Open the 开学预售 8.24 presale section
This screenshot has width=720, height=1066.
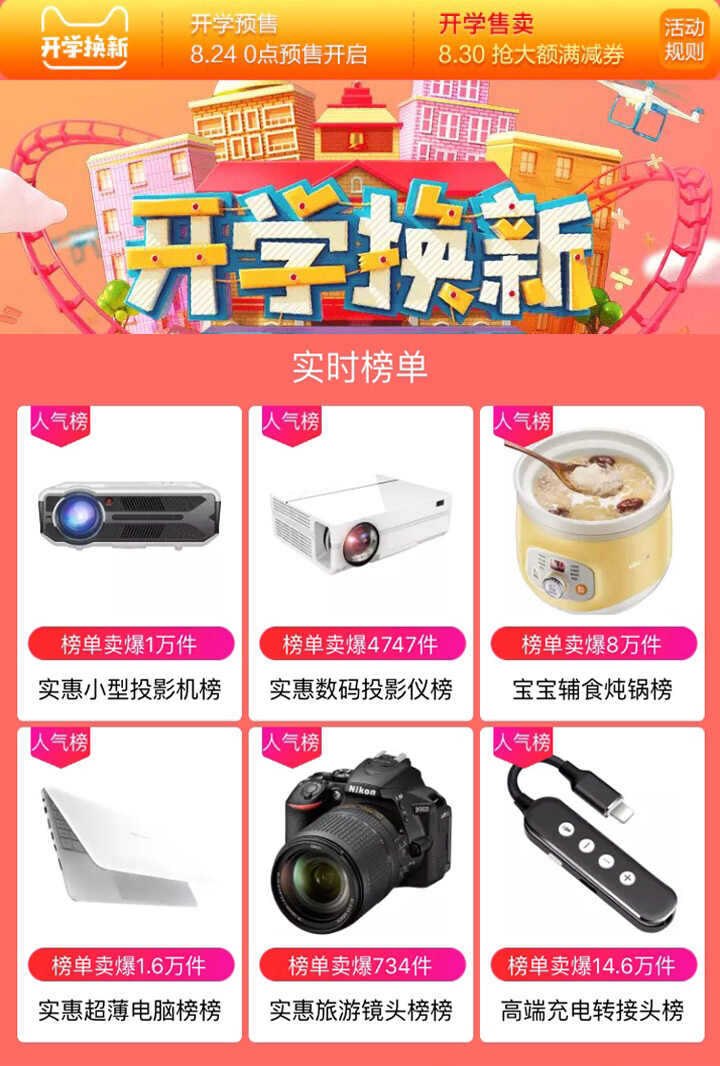[278, 39]
